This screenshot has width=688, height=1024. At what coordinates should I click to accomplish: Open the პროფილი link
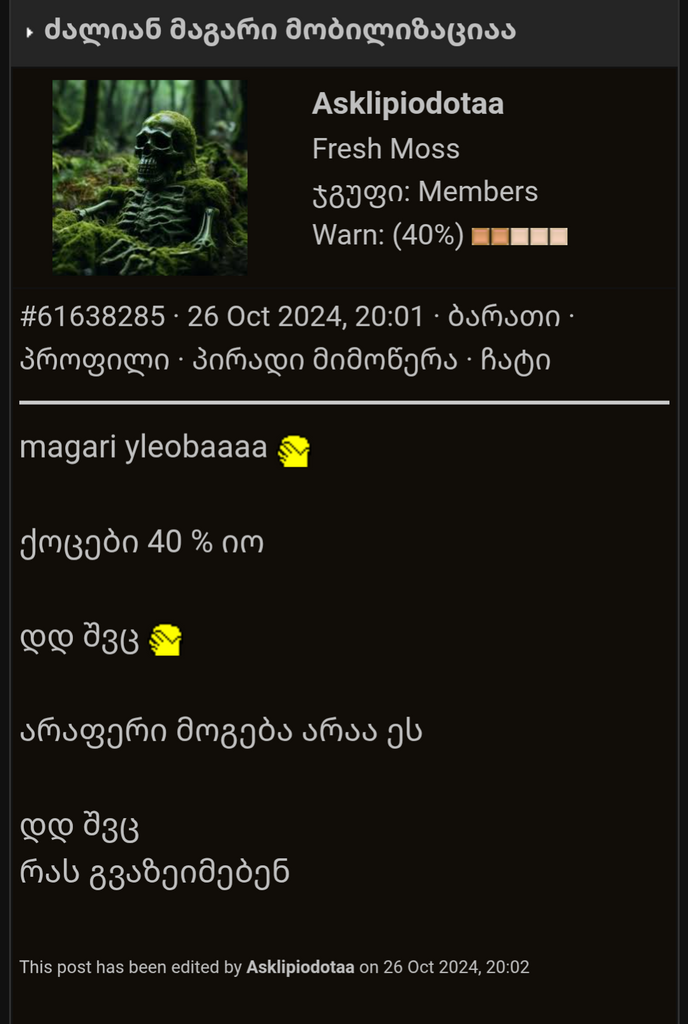[94, 360]
